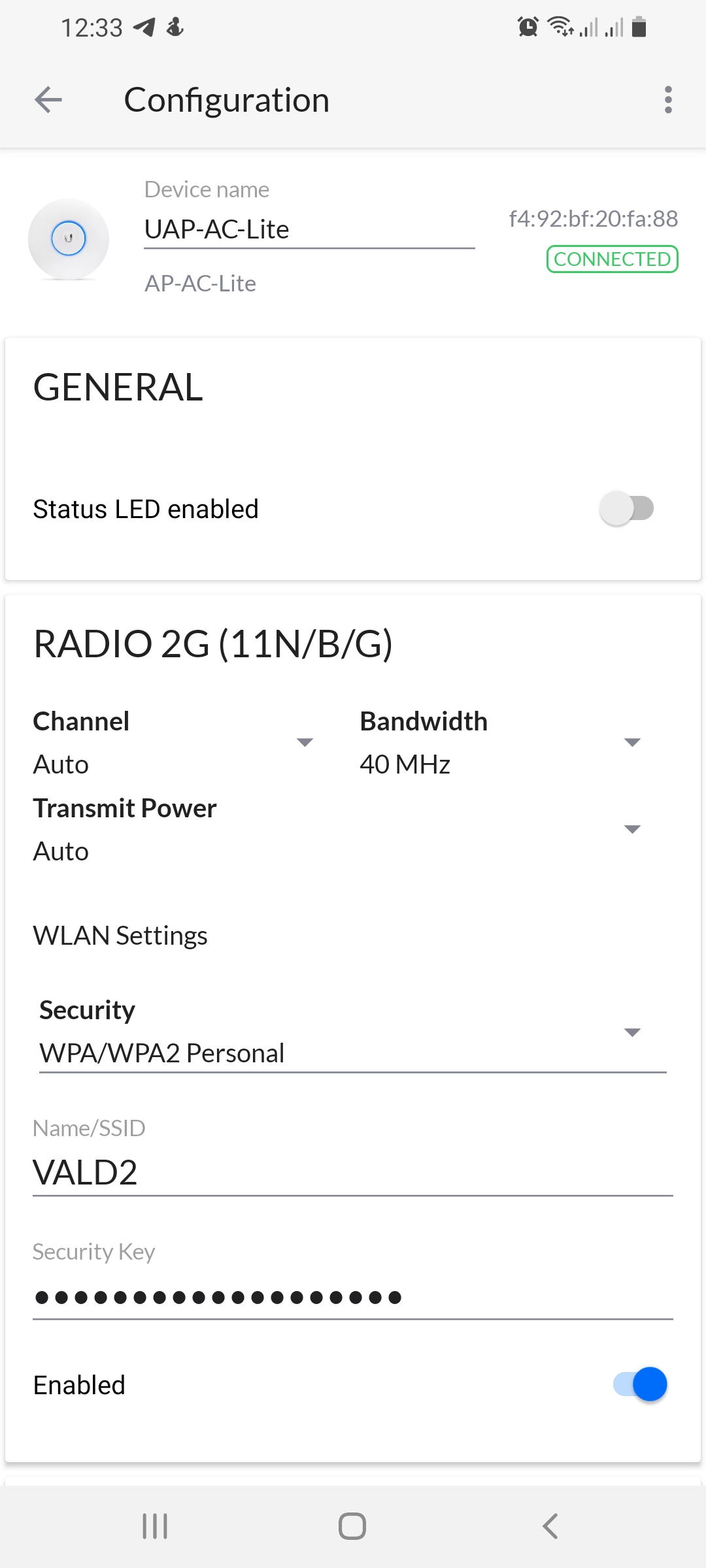Open the 2G Channel dropdown
This screenshot has height=1568, width=706.
coord(174,743)
